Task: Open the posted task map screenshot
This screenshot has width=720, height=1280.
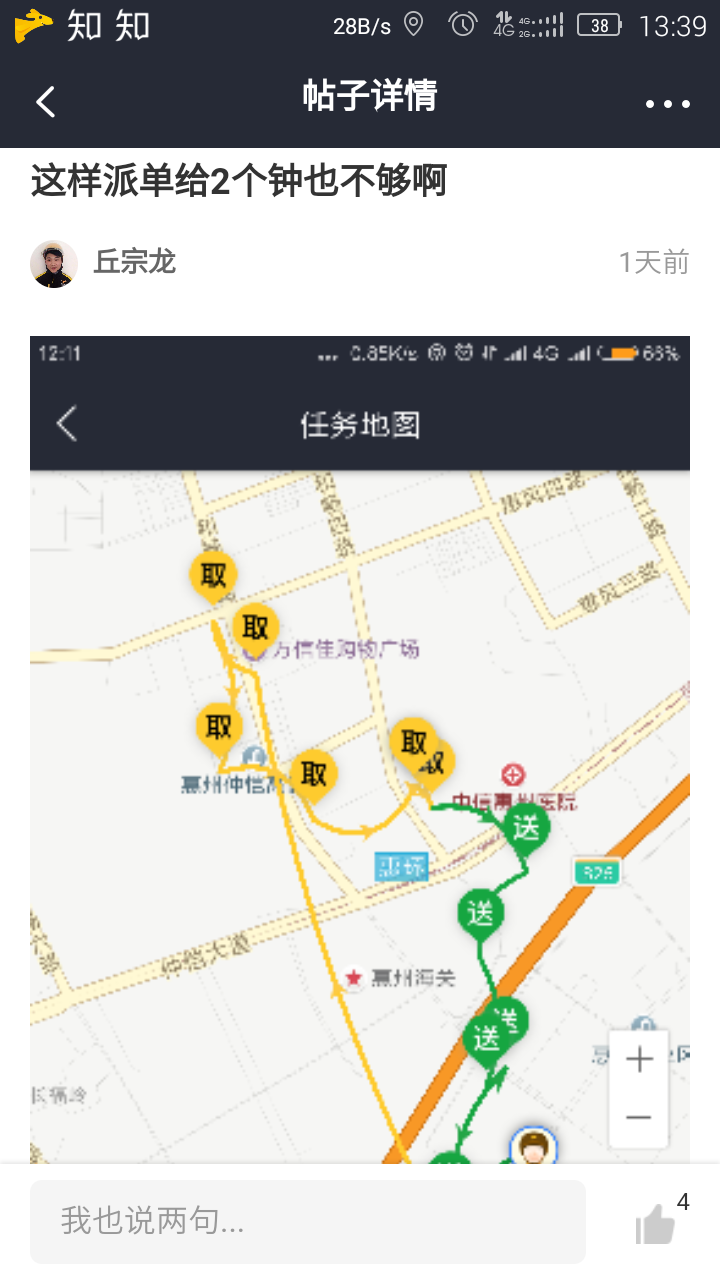Action: (x=360, y=750)
